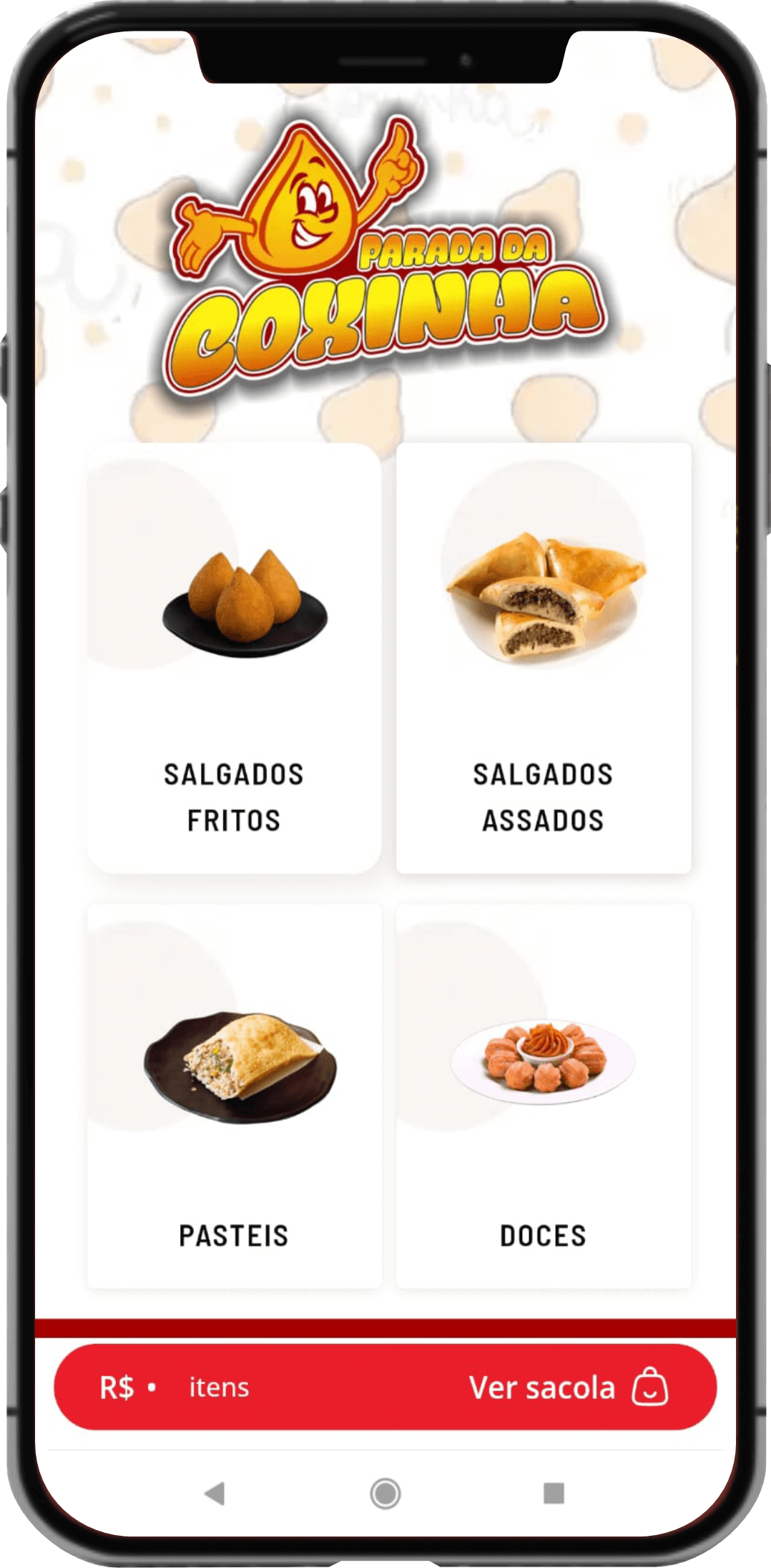Screen dimensions: 771x1568
Task: Select the Pasteis category card
Action: click(x=234, y=1095)
